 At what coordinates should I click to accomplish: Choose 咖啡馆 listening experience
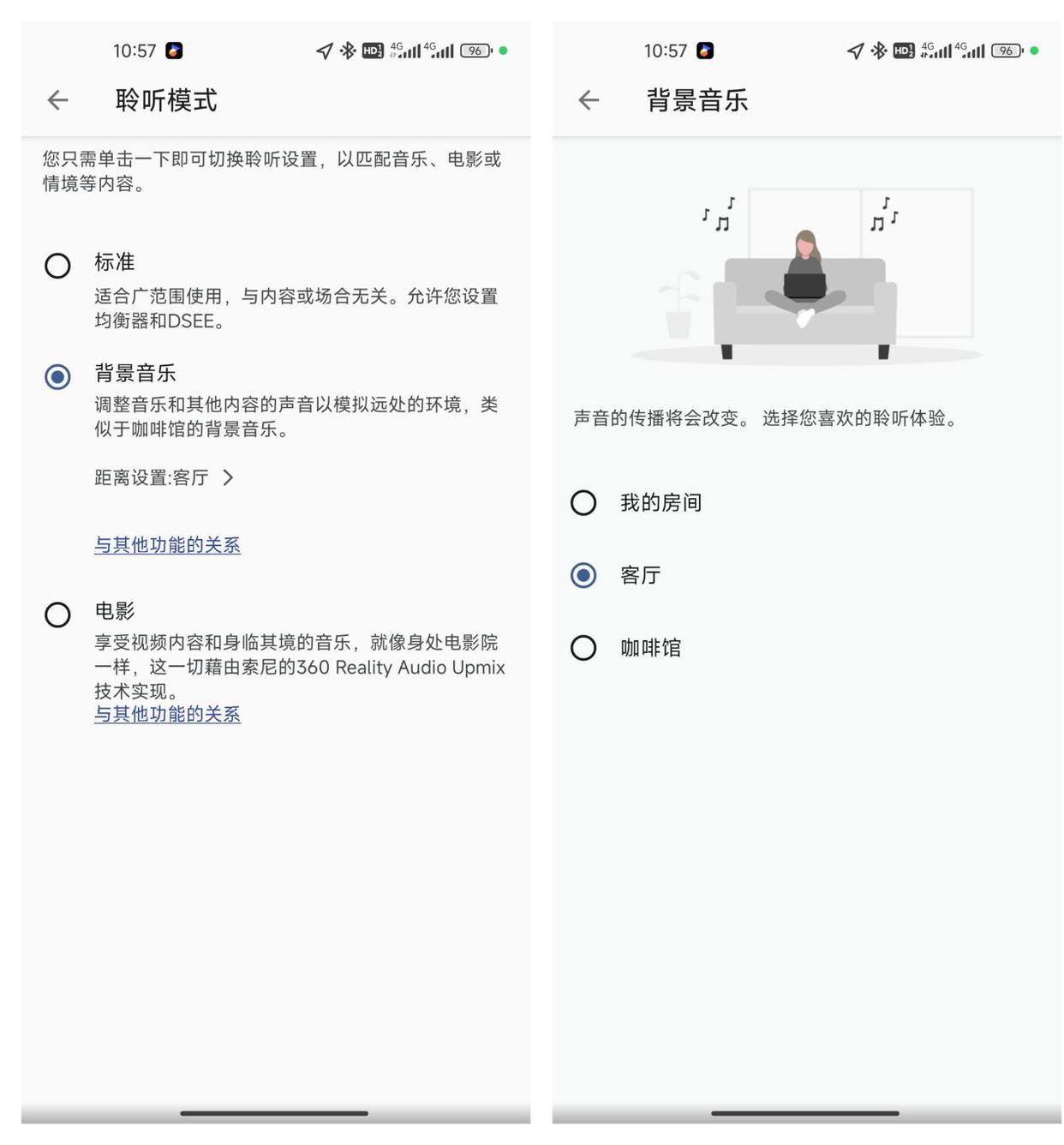[583, 648]
